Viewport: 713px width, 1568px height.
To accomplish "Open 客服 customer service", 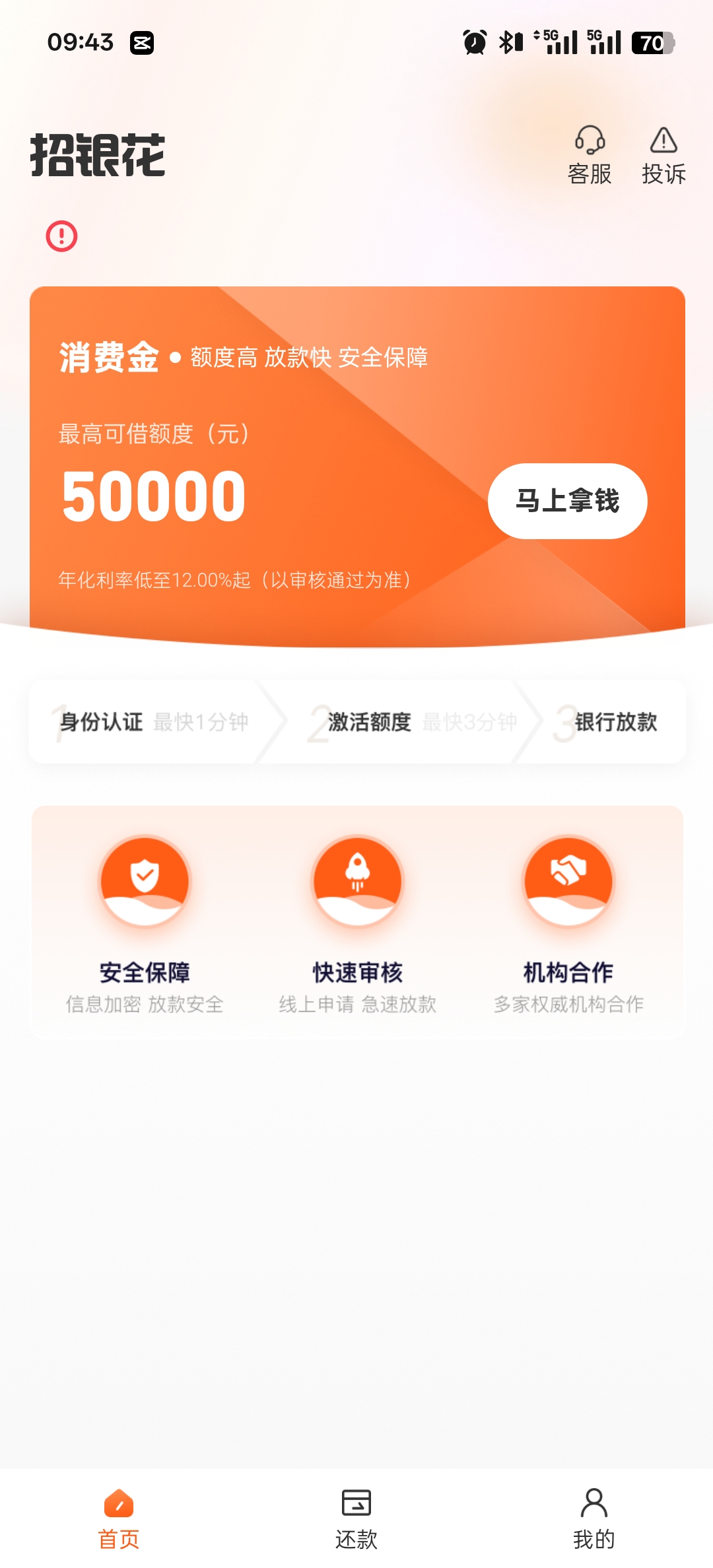I will click(x=590, y=155).
